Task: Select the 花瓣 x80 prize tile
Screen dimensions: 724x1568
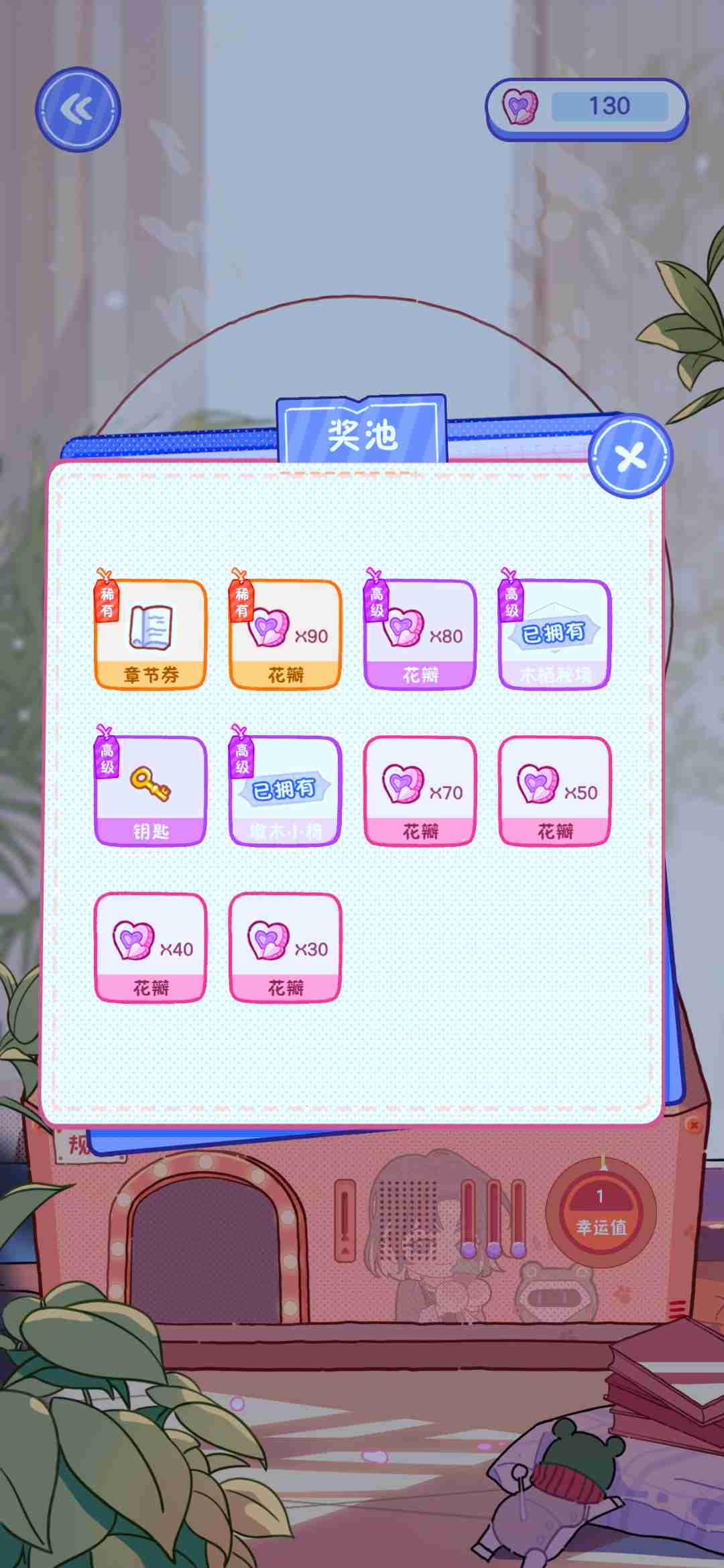Action: [x=420, y=634]
